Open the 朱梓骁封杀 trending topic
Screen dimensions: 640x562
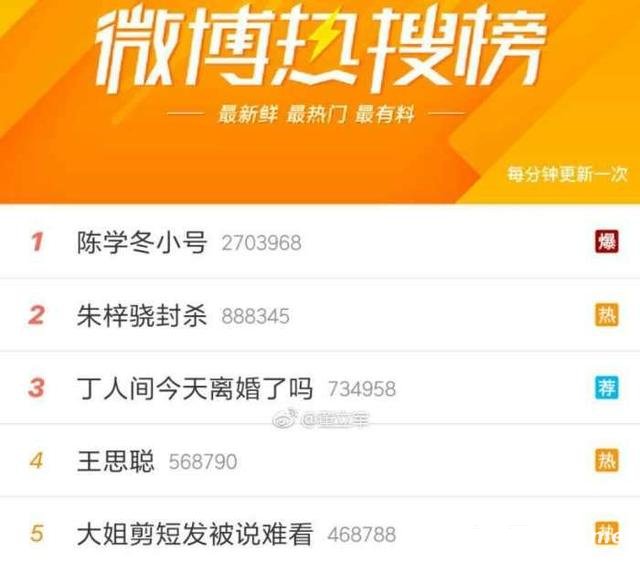click(141, 316)
